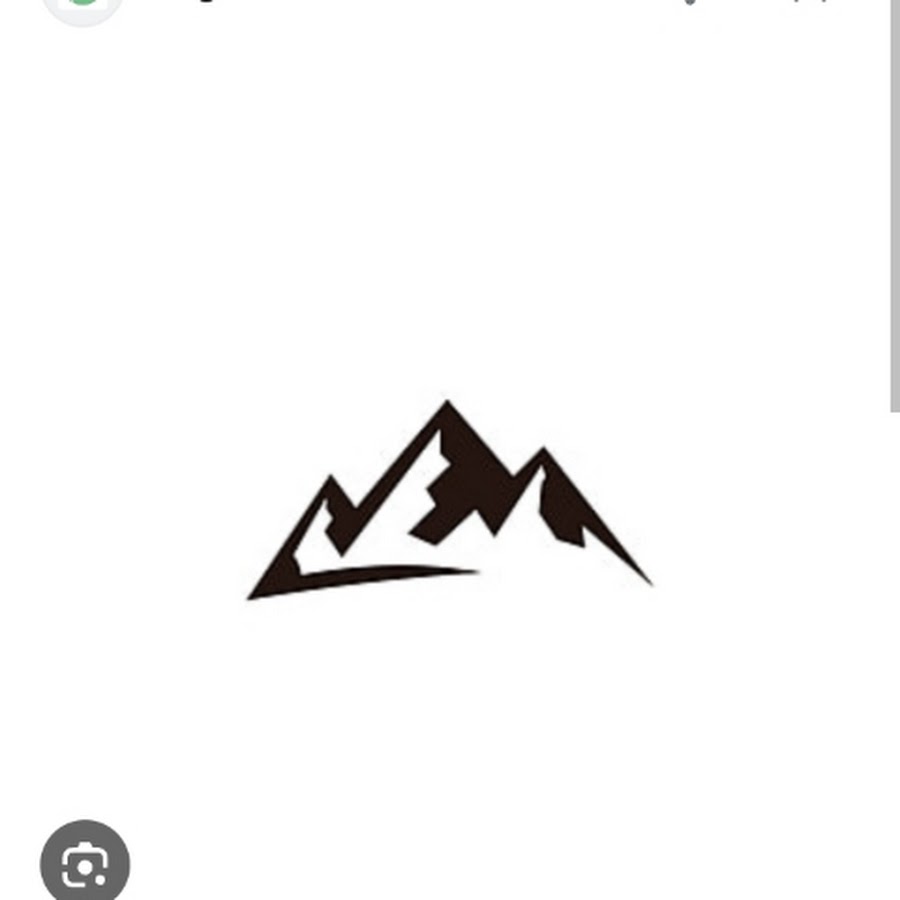The image size is (900, 900).
Task: Search this image with Google Lens
Action: pyautogui.click(x=85, y=863)
